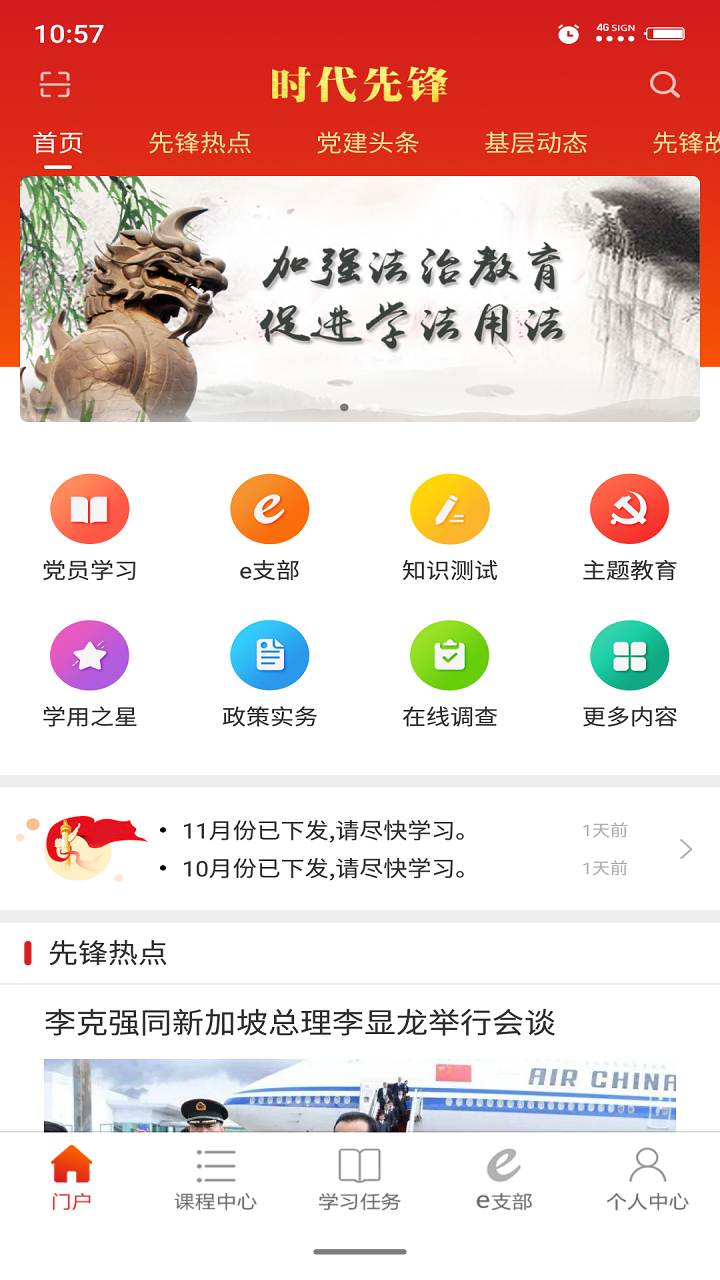Open 政策实务 policy practice section
Screen dimensions: 720x1280
tap(270, 655)
